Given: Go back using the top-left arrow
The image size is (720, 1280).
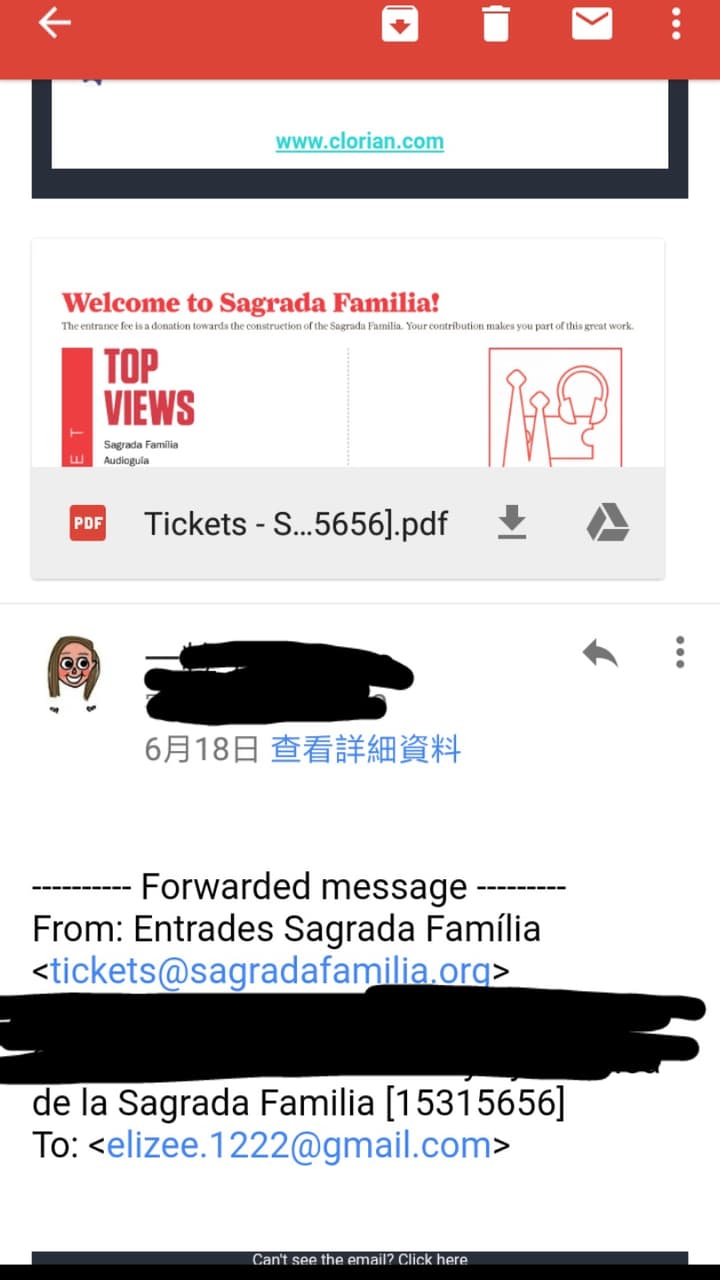Looking at the screenshot, I should 54,23.
